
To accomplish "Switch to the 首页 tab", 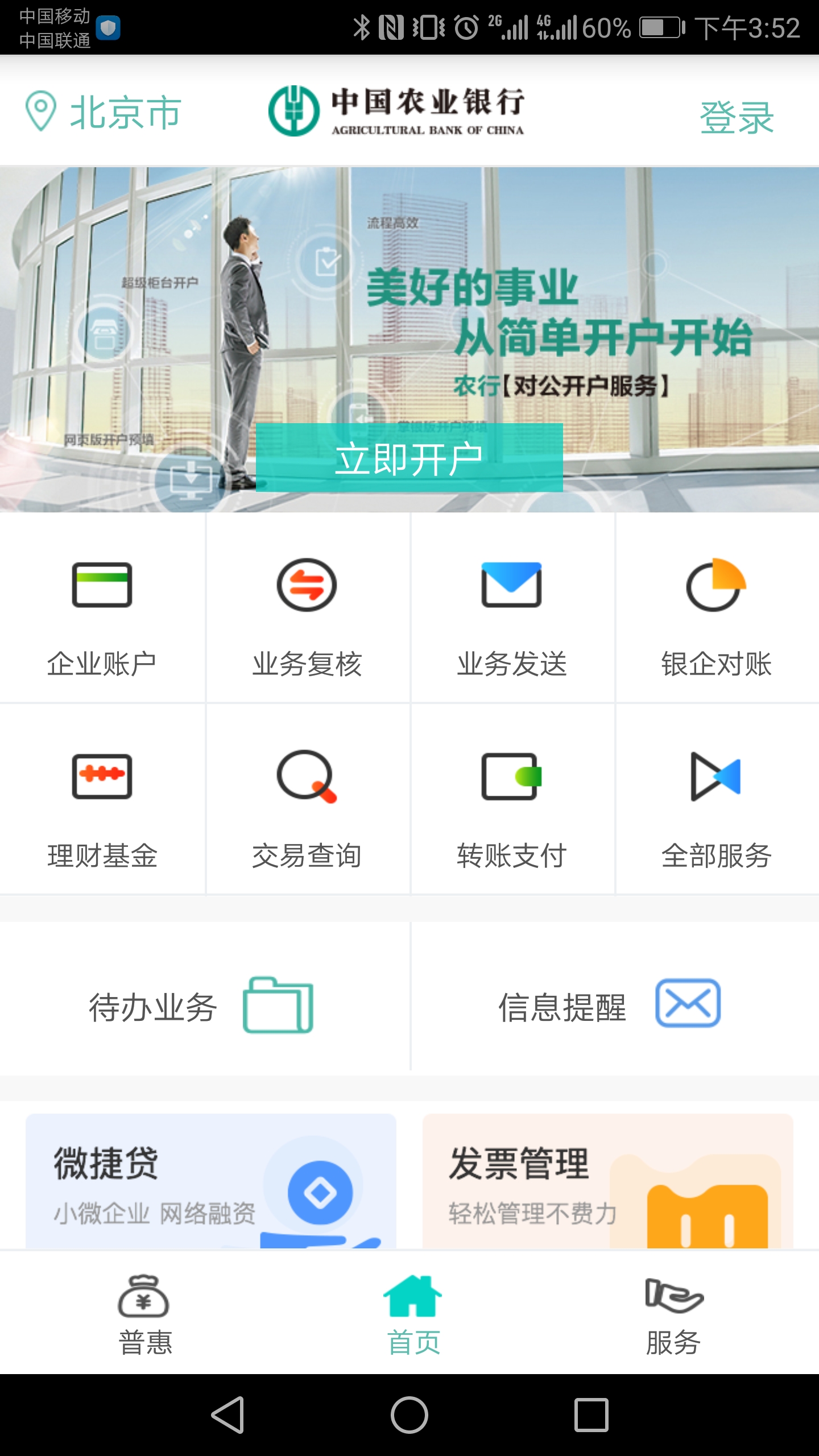I will pos(413,1315).
